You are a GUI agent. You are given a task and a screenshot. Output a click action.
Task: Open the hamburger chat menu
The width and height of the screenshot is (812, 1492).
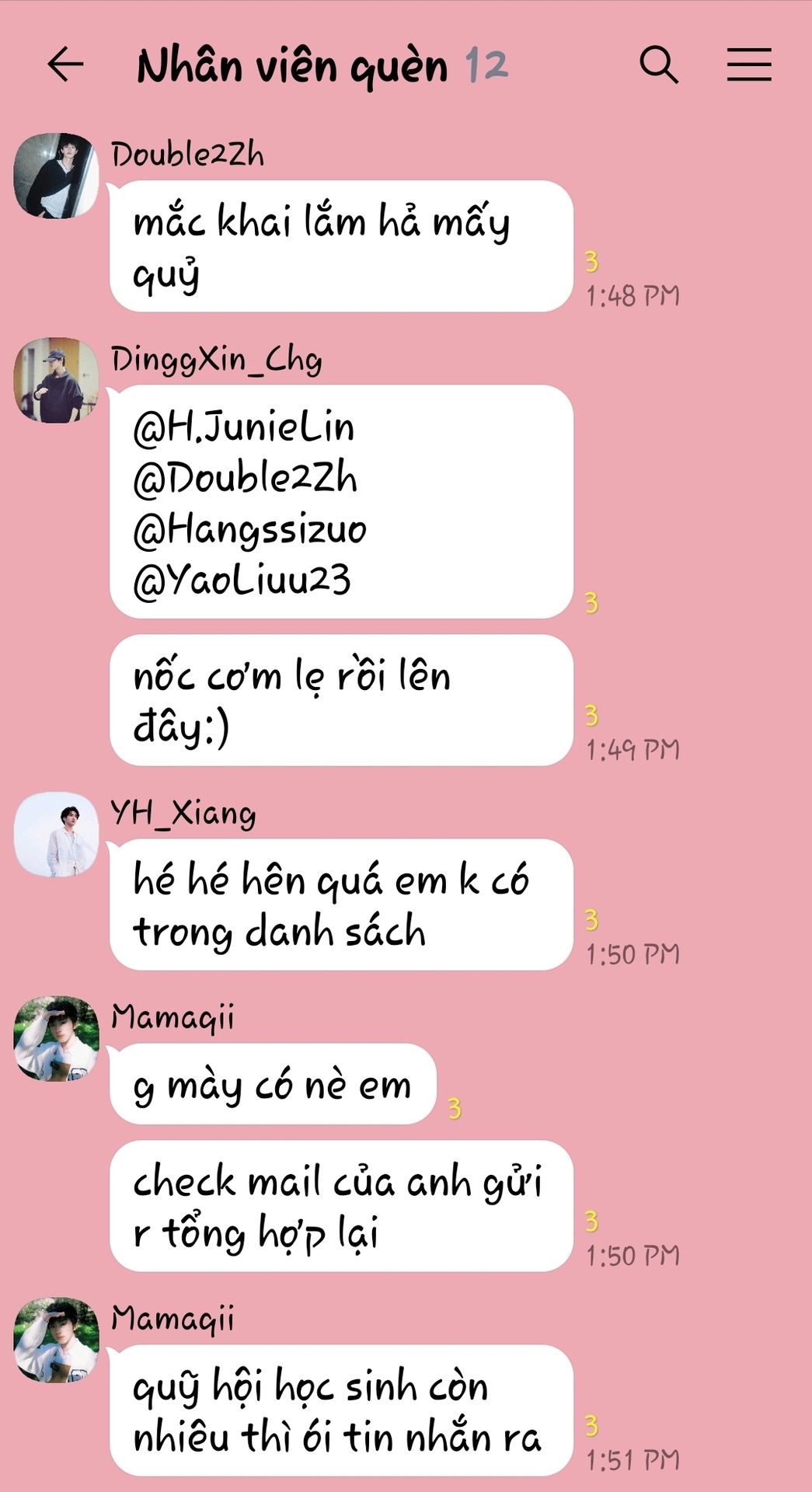pos(748,64)
